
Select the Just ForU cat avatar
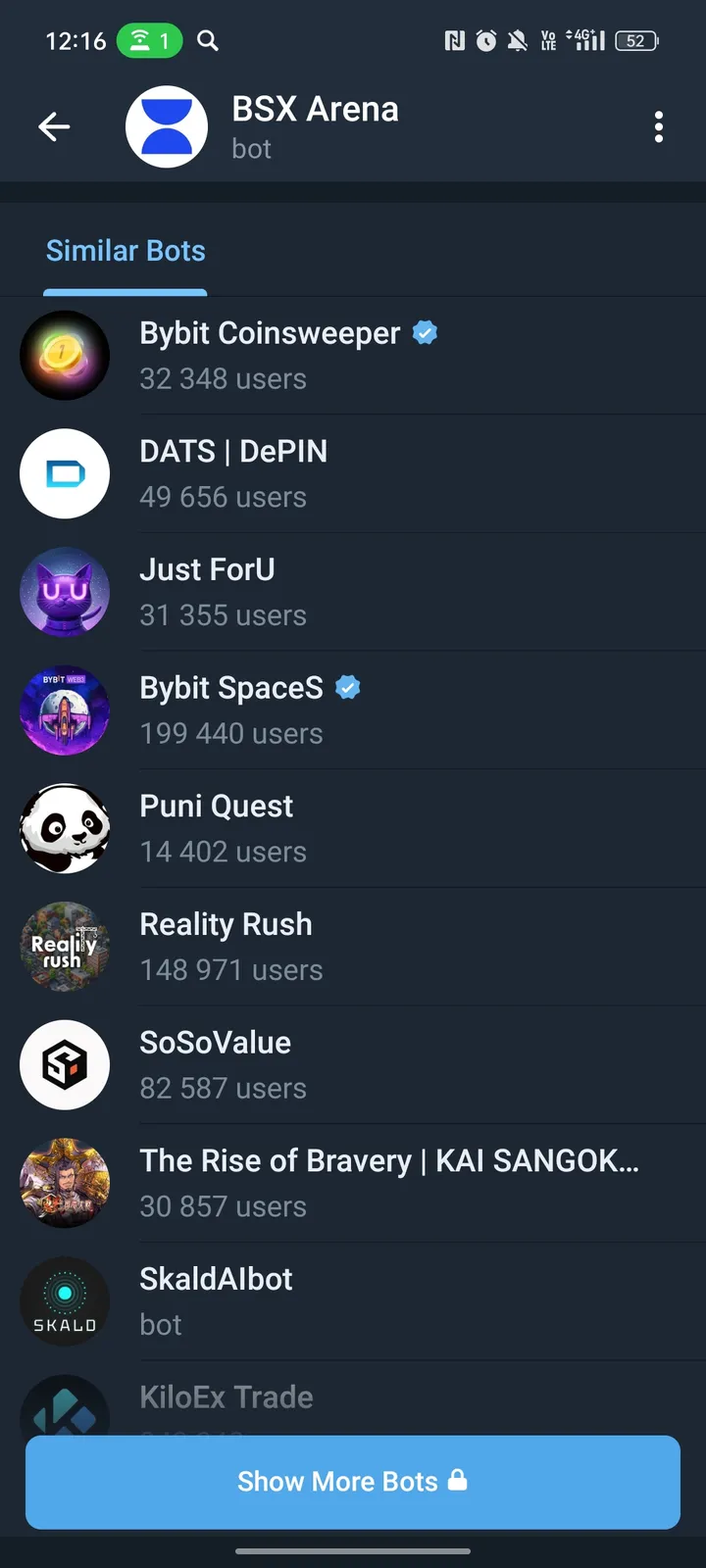pyautogui.click(x=65, y=592)
